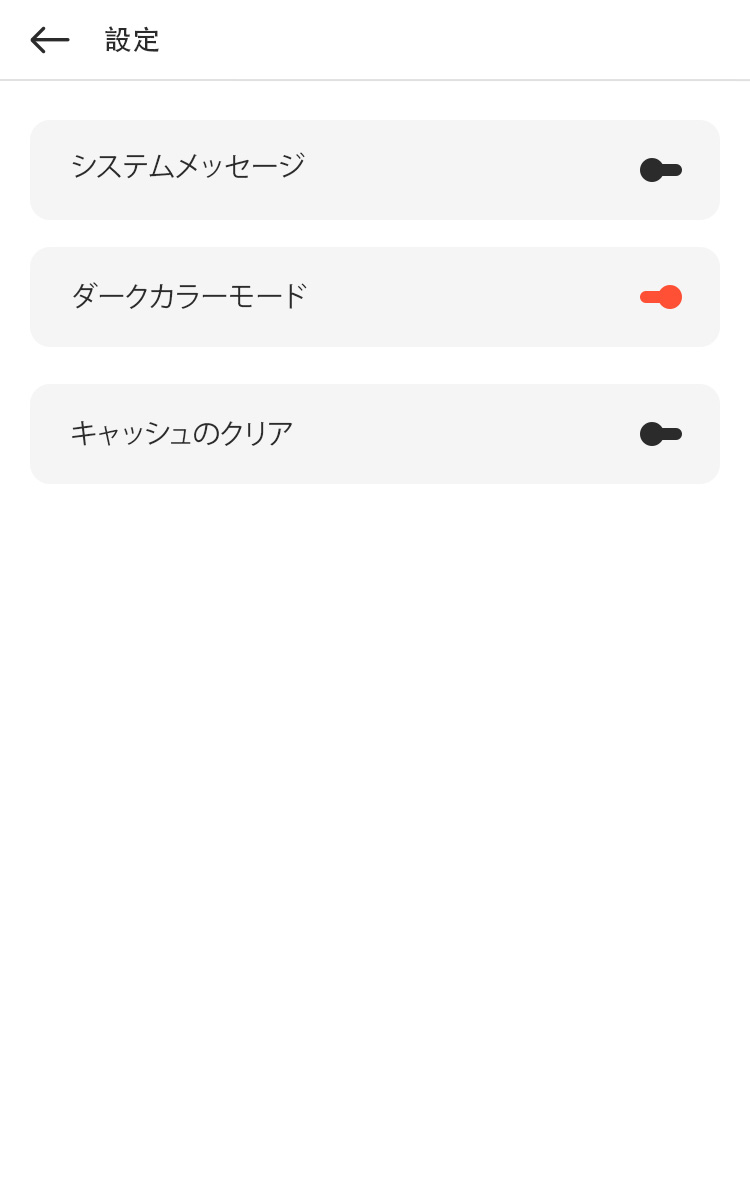Go back from the 設定 screen
This screenshot has height=1200, width=750.
pyautogui.click(x=50, y=40)
